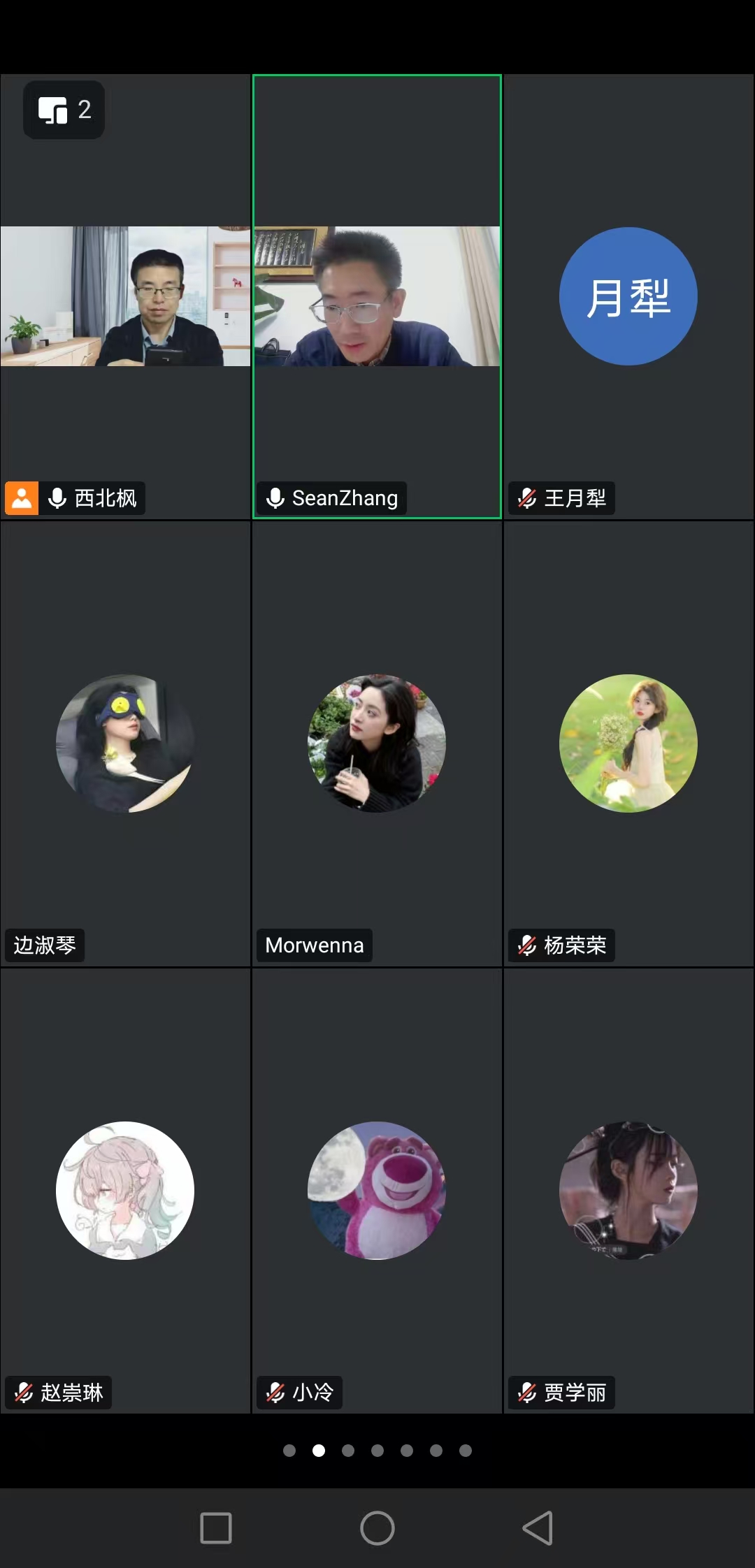This screenshot has width=755, height=1568.
Task: Tap 小冷's participant tile
Action: [x=377, y=1191]
